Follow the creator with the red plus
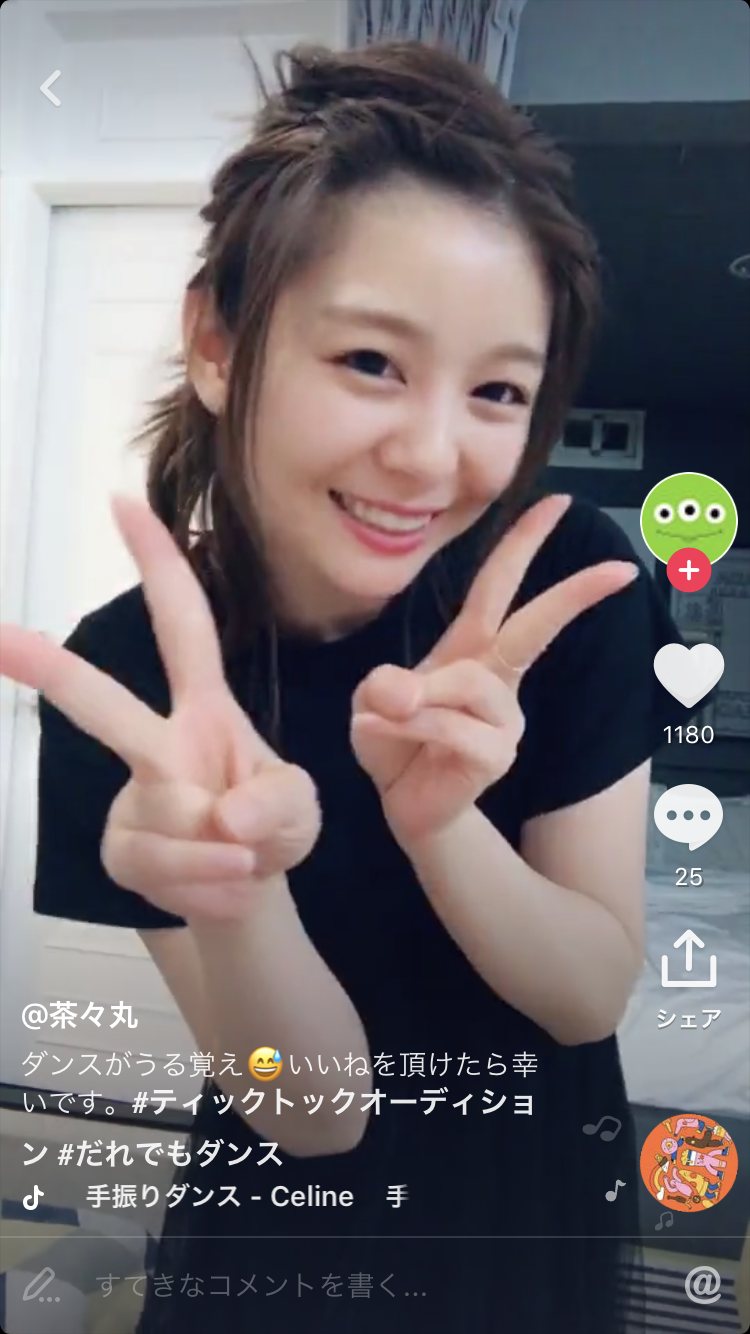 point(688,571)
